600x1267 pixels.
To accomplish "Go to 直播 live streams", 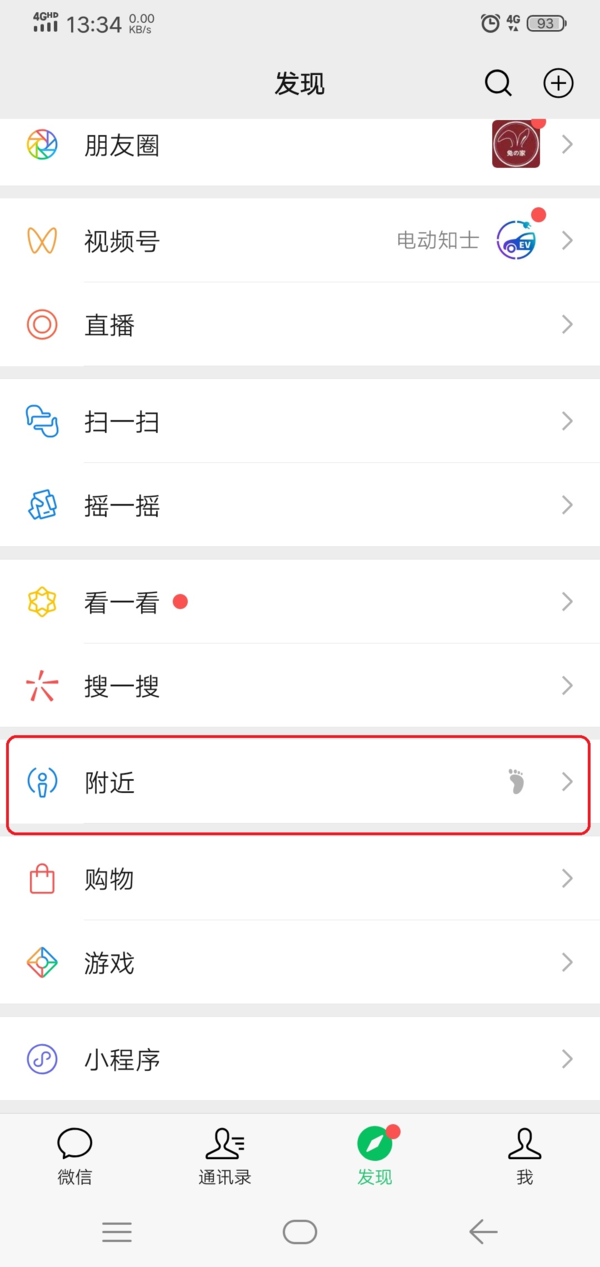I will tap(300, 325).
